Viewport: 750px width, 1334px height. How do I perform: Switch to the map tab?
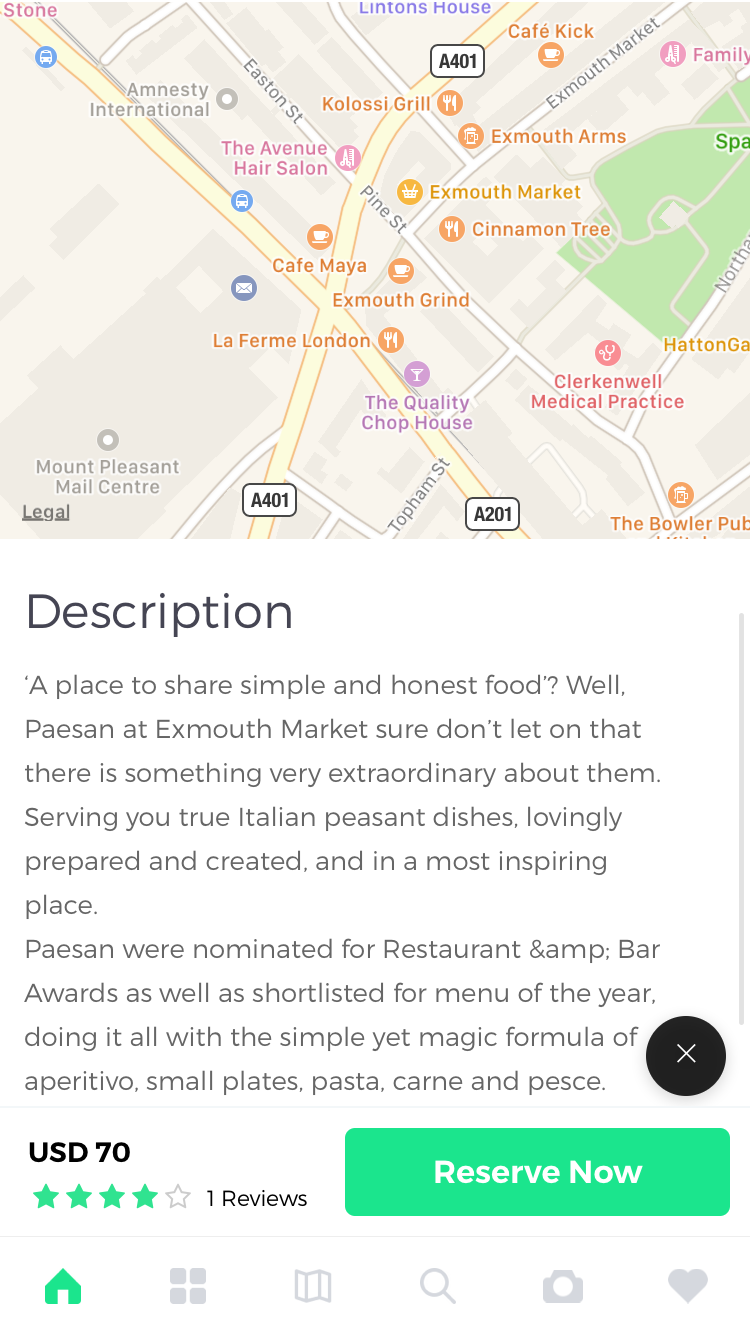tap(313, 1286)
